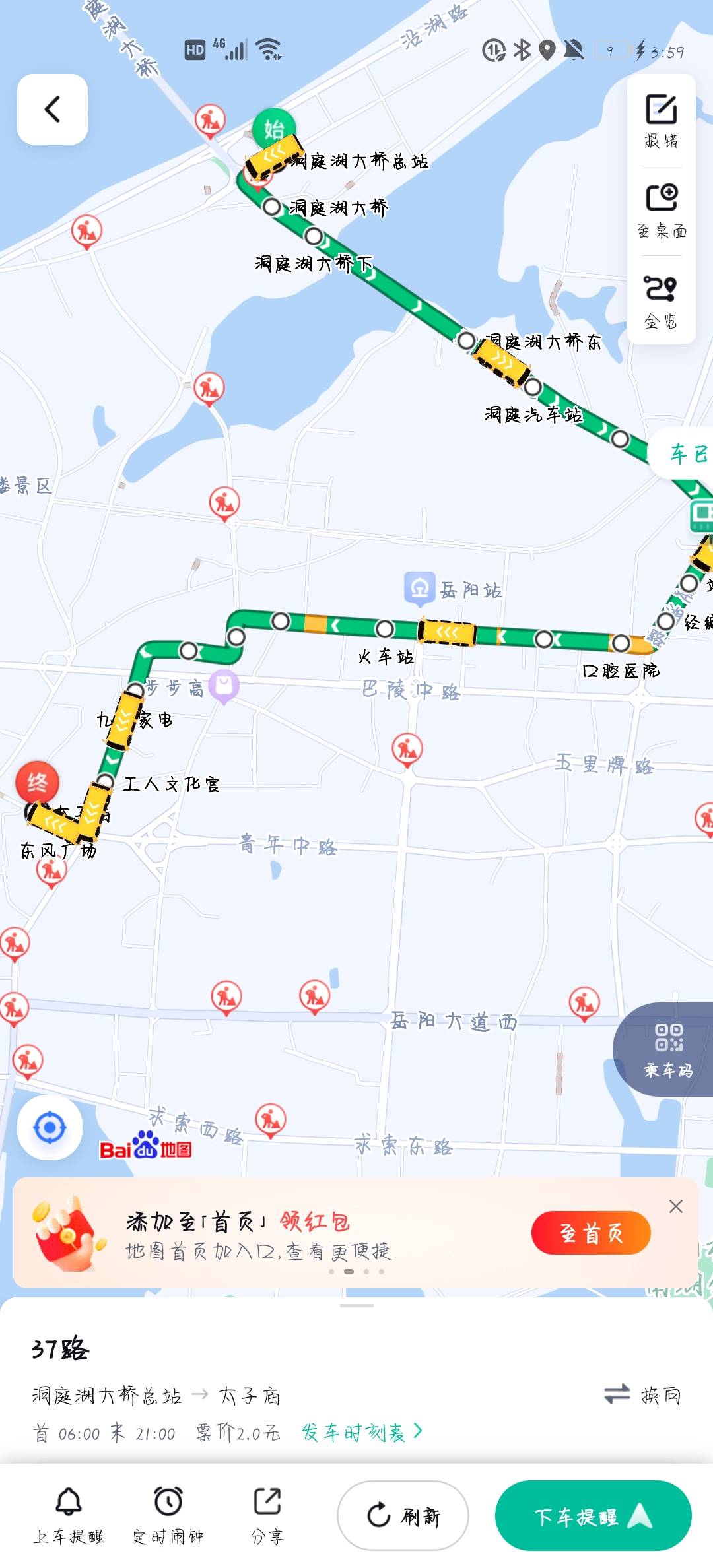The width and height of the screenshot is (713, 1568).
Task: Select the 火车站 stop on the map
Action: click(x=385, y=629)
